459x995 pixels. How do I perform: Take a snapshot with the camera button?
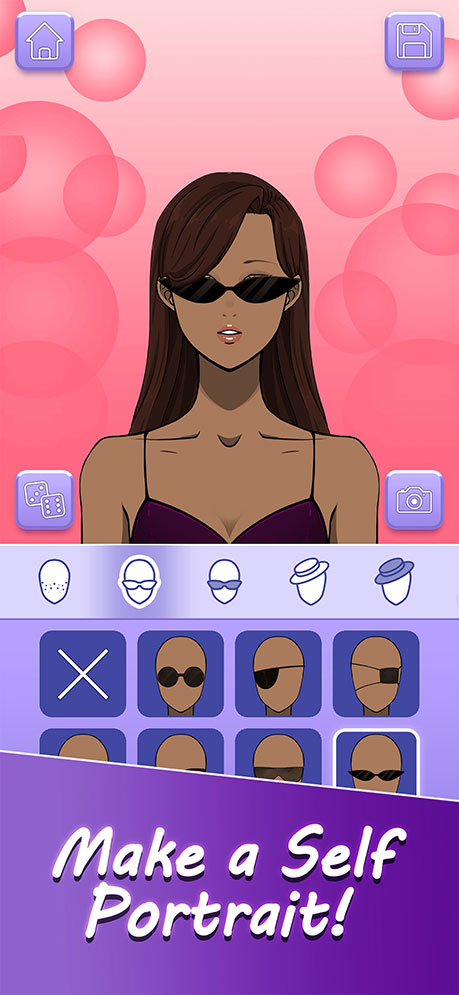click(414, 500)
